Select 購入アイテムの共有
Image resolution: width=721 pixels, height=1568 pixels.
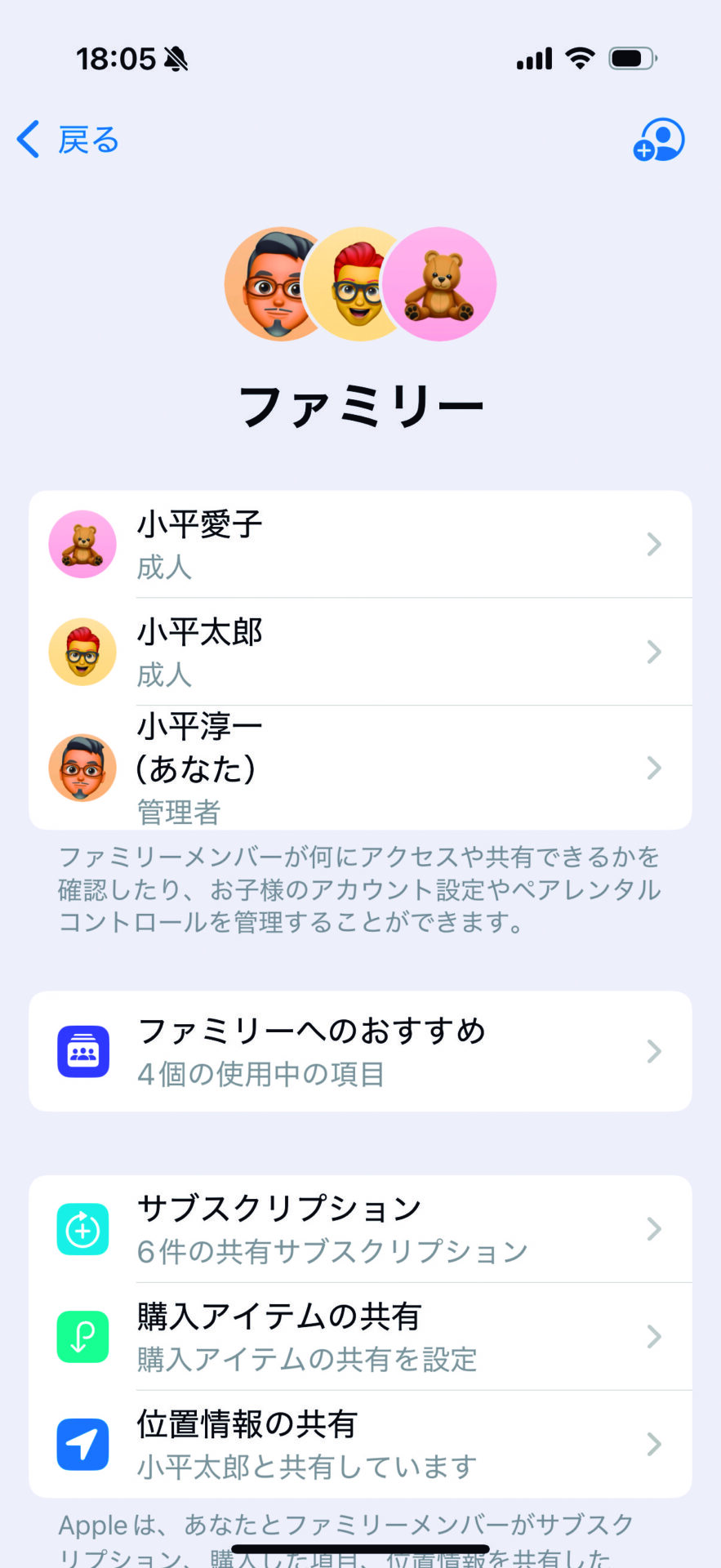[360, 1337]
